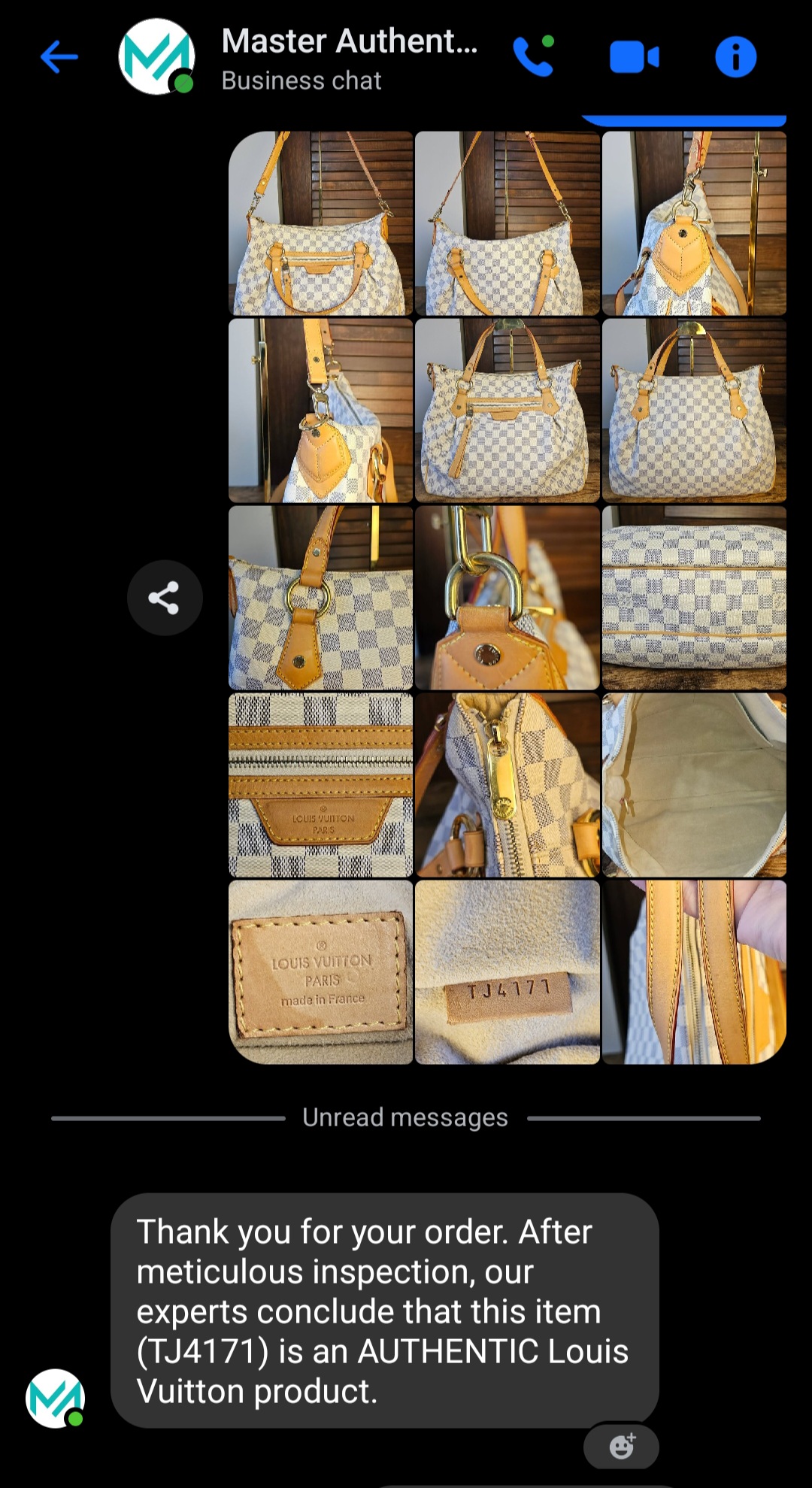Start a video call

click(x=634, y=57)
